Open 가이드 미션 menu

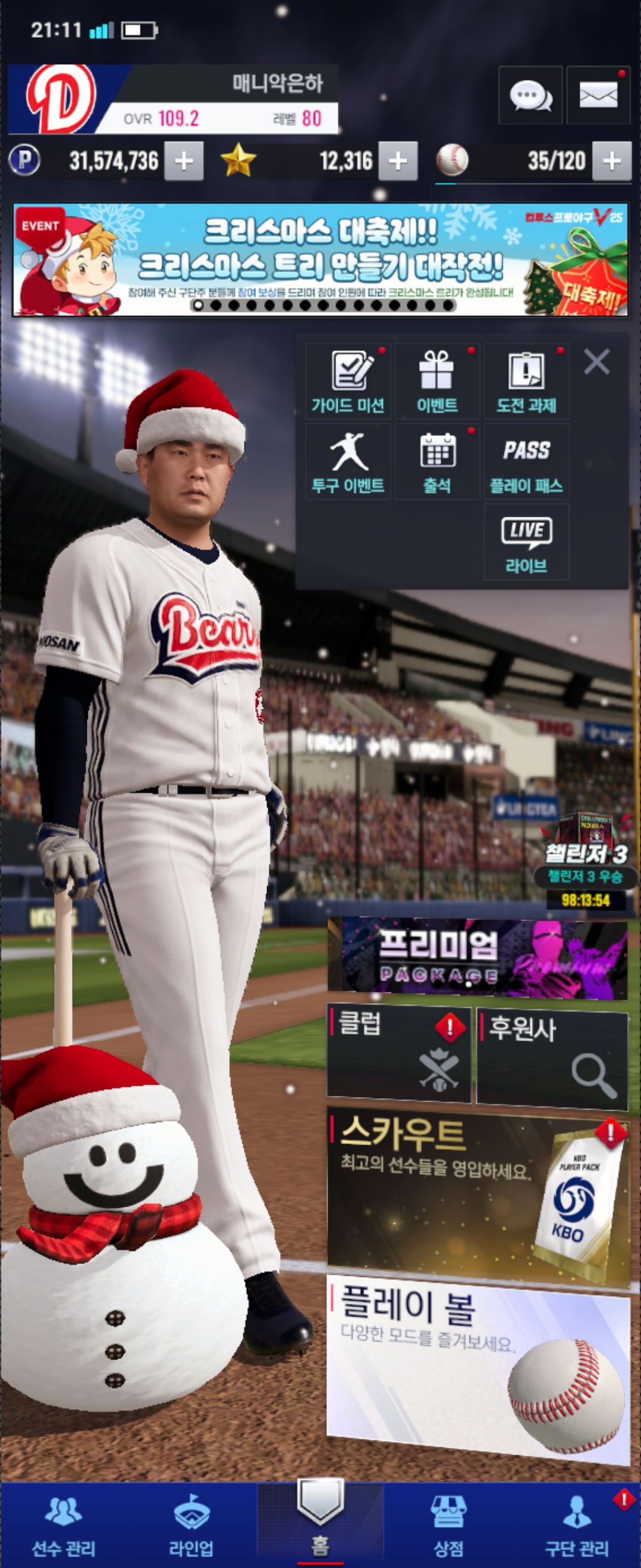coord(348,382)
